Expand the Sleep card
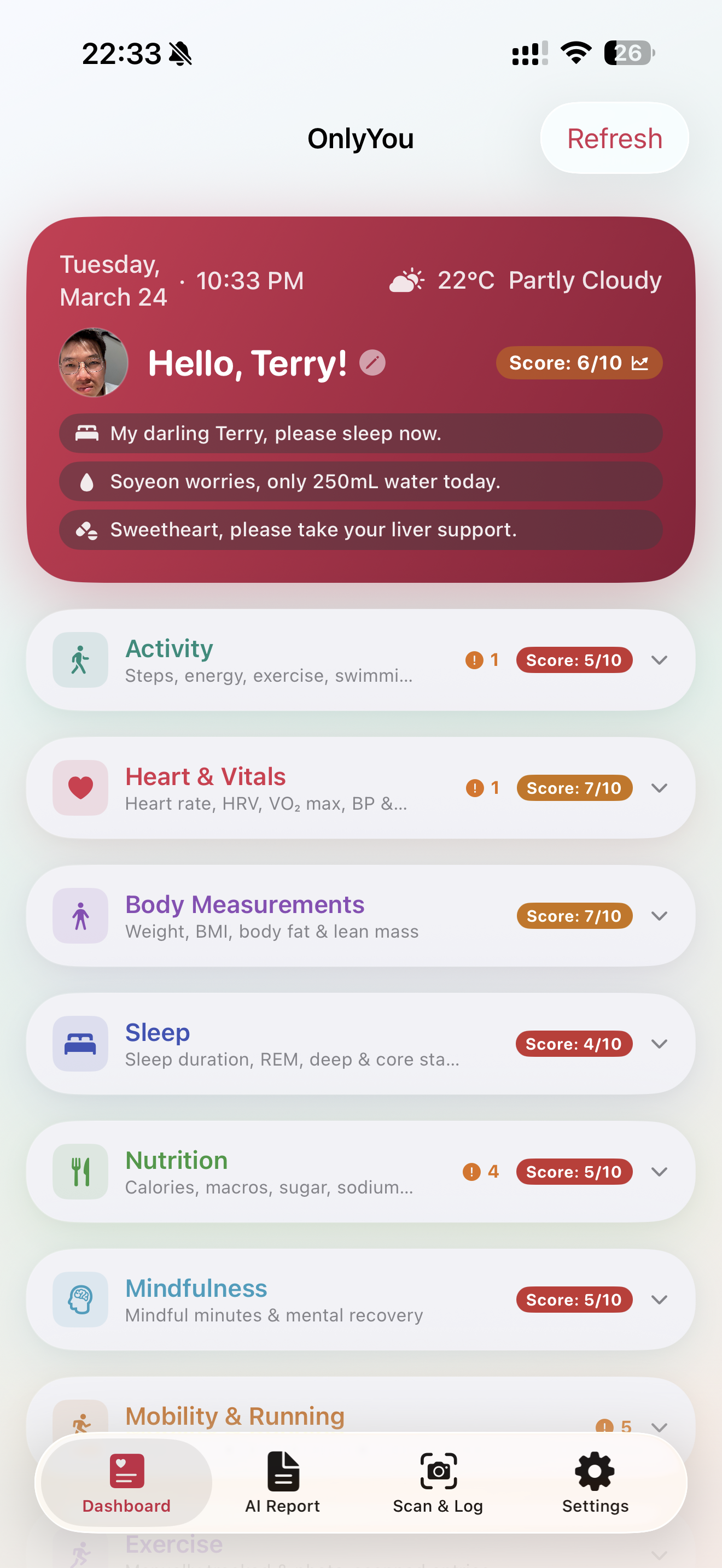The width and height of the screenshot is (722, 1568). coord(659,1044)
